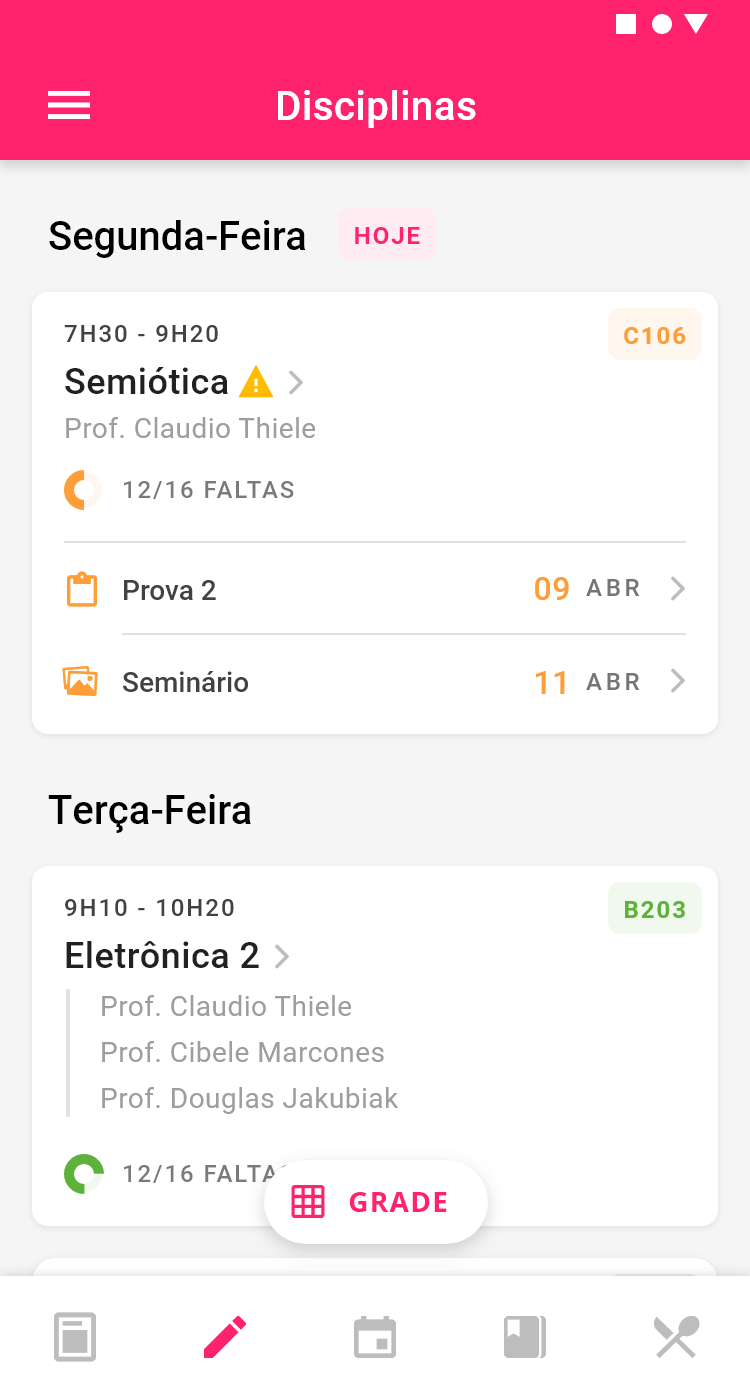The width and height of the screenshot is (750, 1390).
Task: Go to the bookmark book tab
Action: pyautogui.click(x=525, y=1336)
